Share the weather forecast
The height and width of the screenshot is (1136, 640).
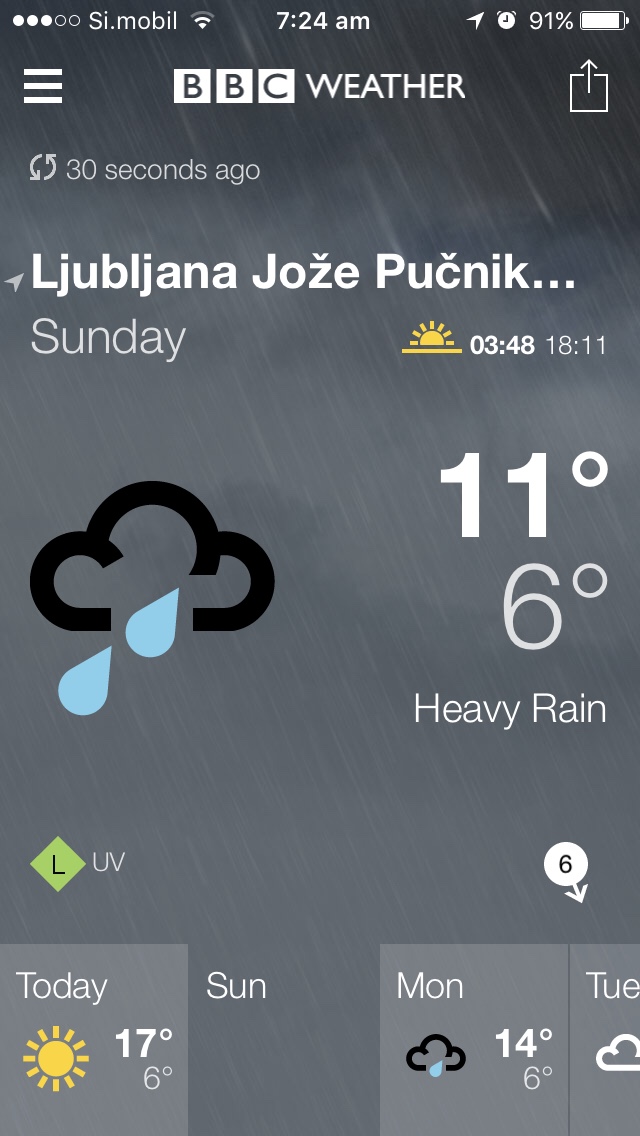tap(589, 86)
